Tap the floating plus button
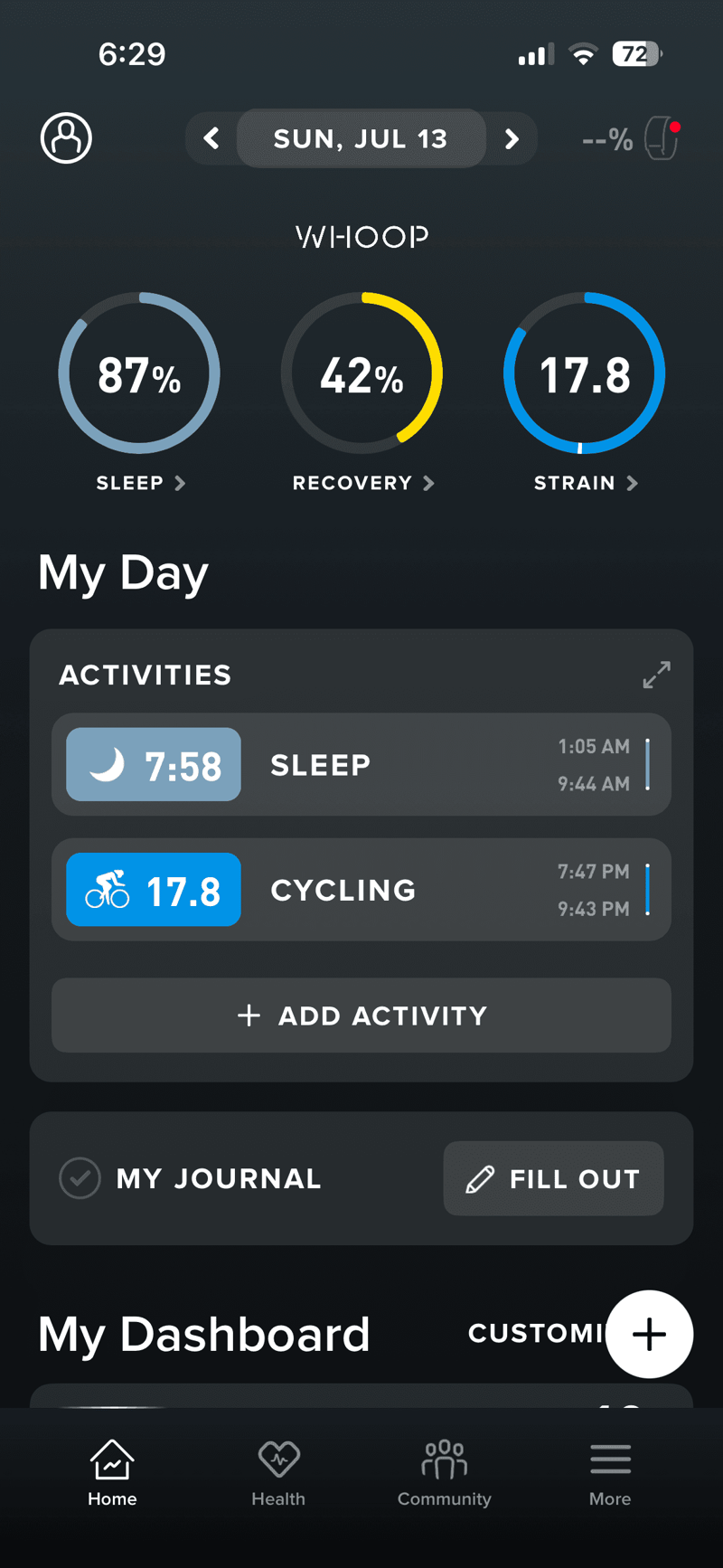The image size is (723, 1568). click(649, 1334)
